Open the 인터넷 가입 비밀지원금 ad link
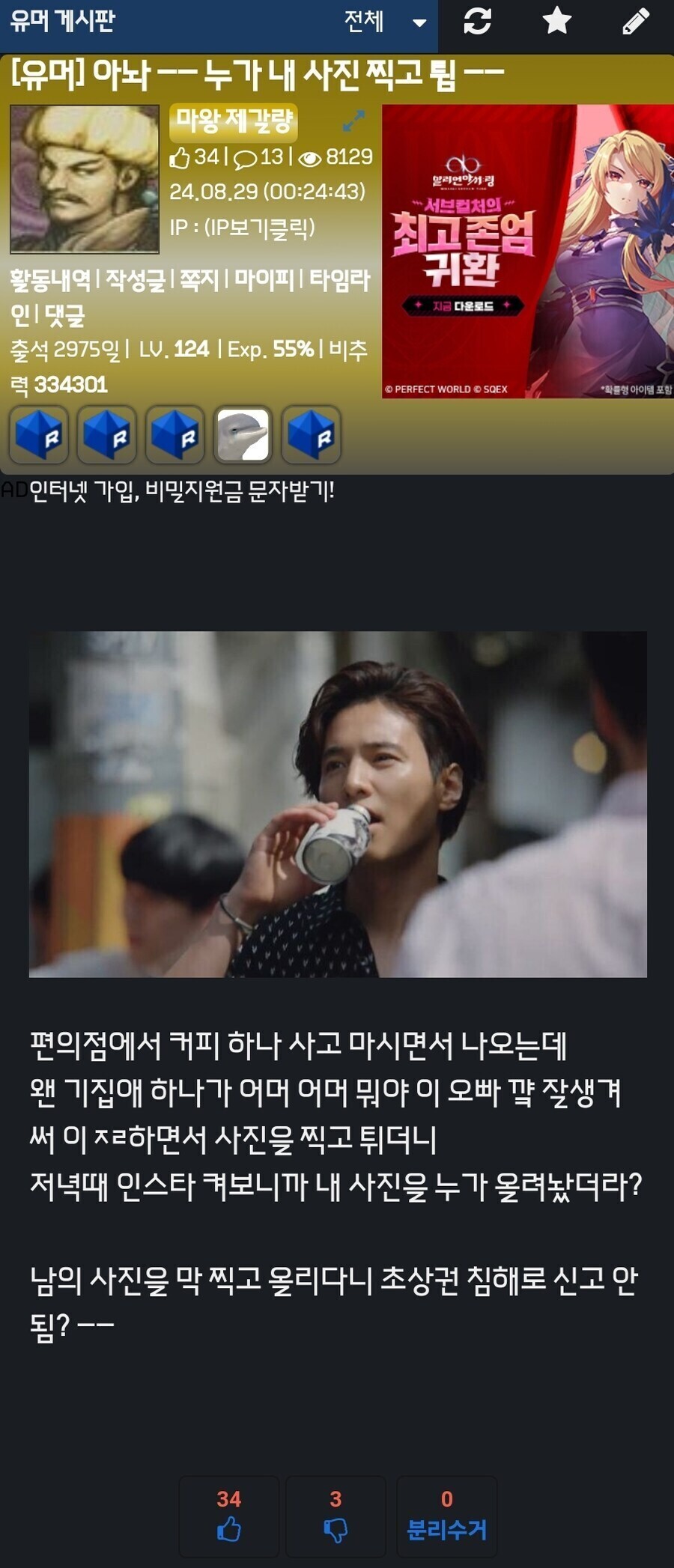The height and width of the screenshot is (1568, 674). (x=181, y=491)
